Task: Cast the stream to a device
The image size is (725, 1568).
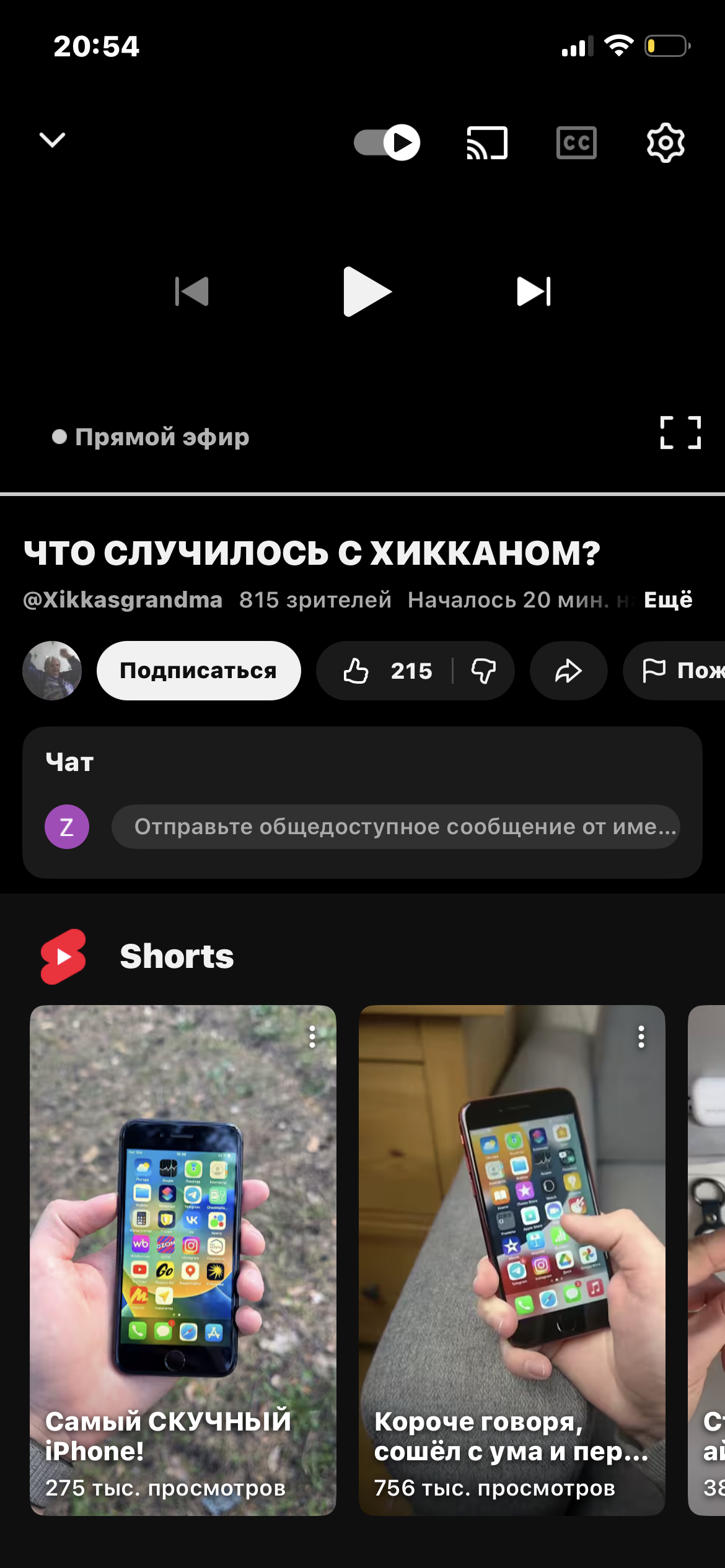Action: tap(487, 143)
